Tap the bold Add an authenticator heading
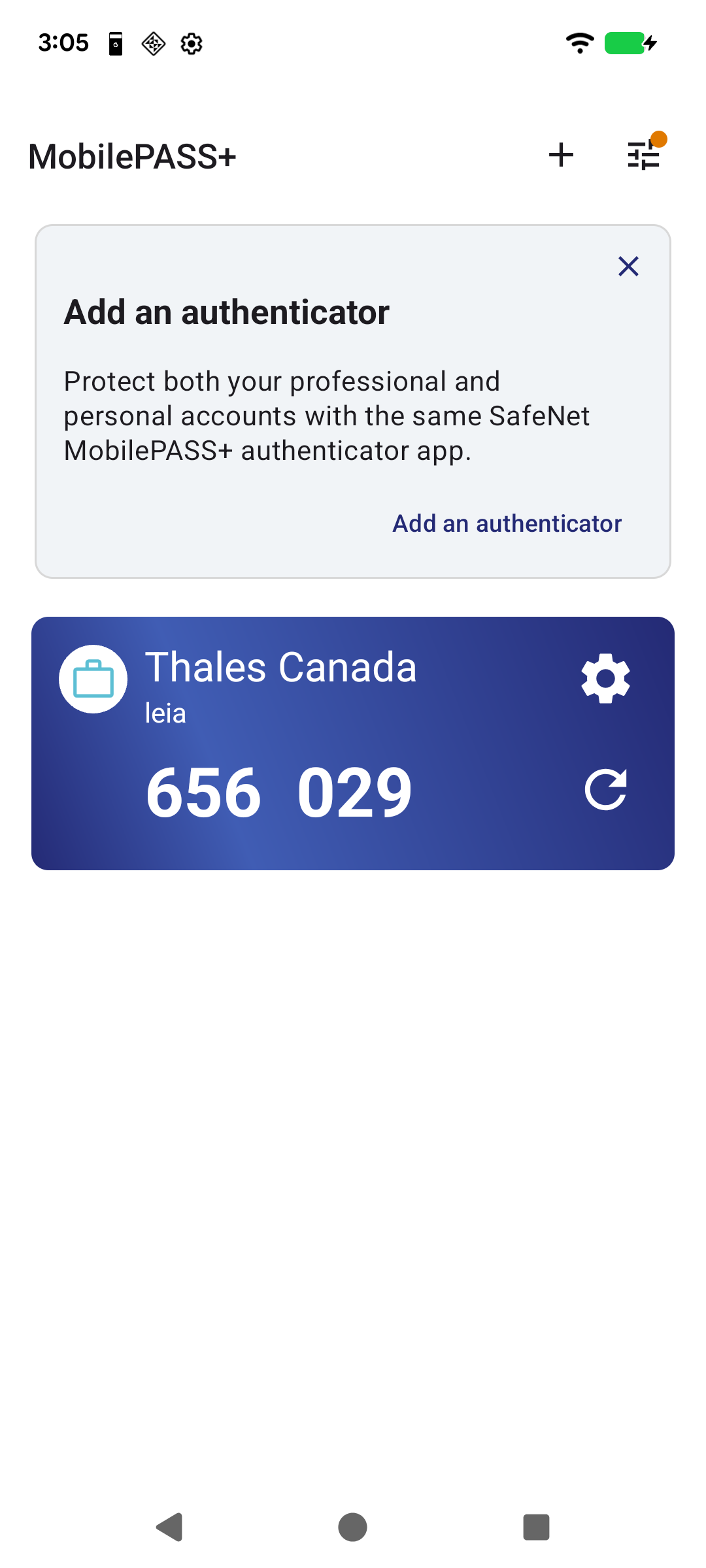The width and height of the screenshot is (706, 1568). [x=226, y=312]
